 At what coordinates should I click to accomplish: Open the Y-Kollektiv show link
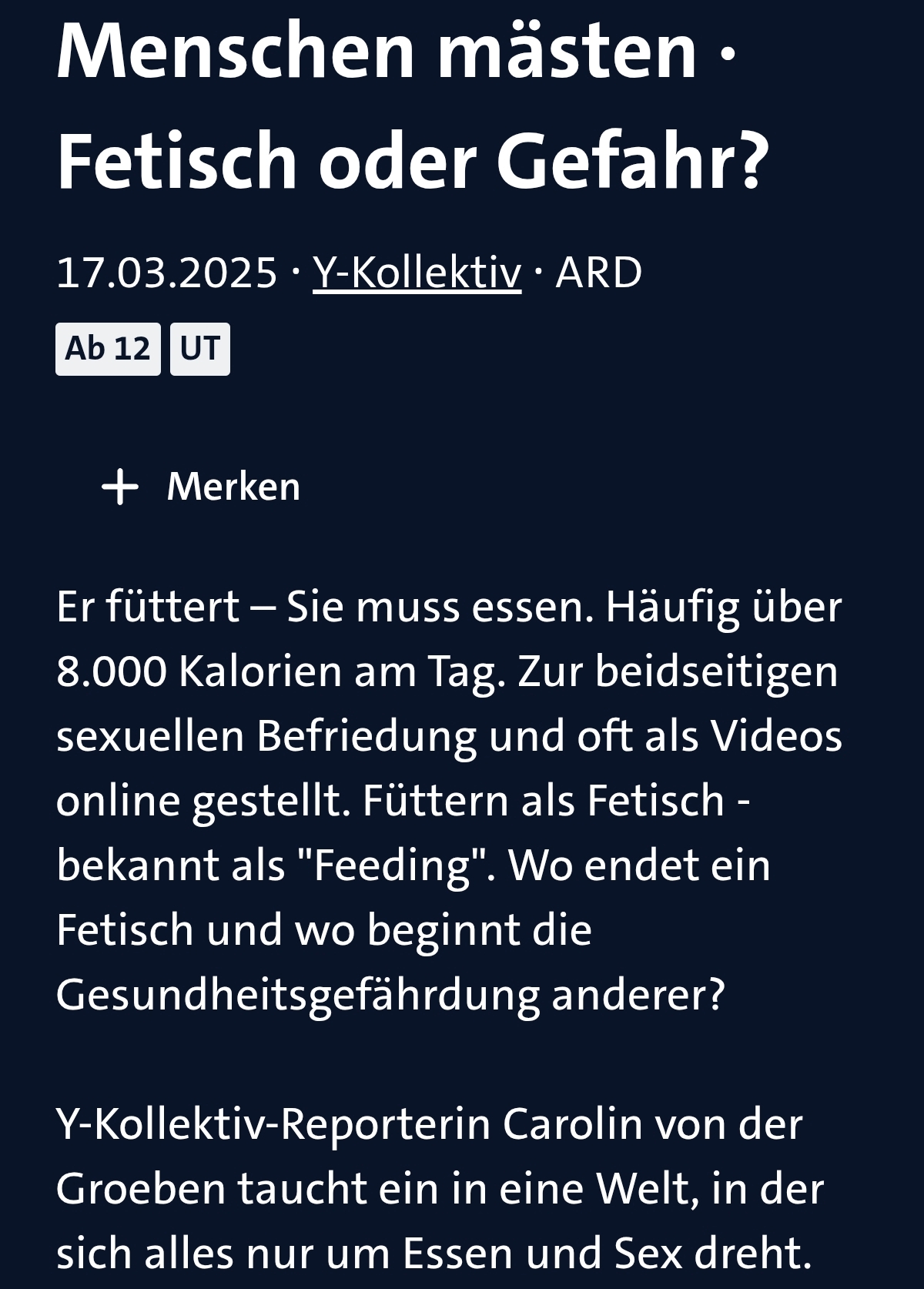pos(417,273)
